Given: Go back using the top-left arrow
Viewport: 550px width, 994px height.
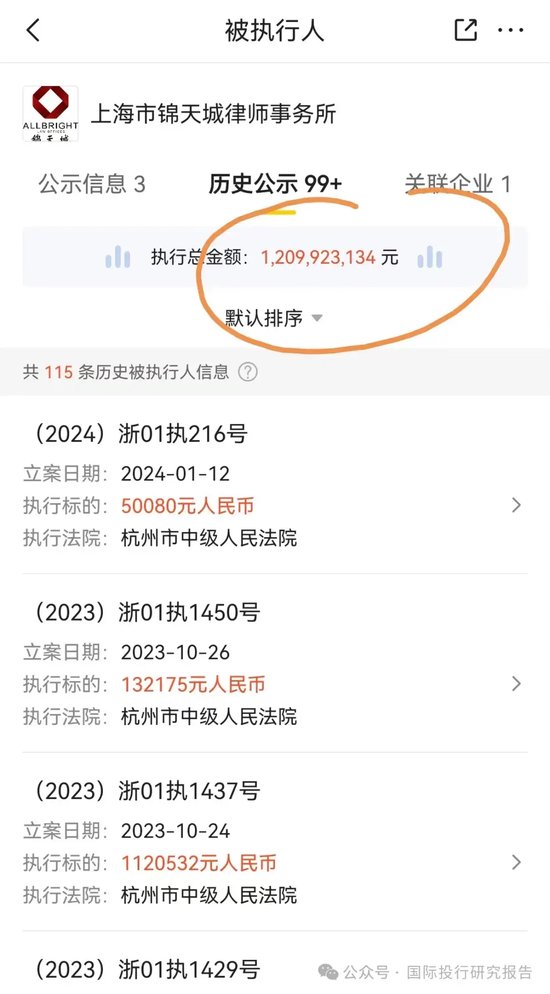Looking at the screenshot, I should (x=33, y=30).
